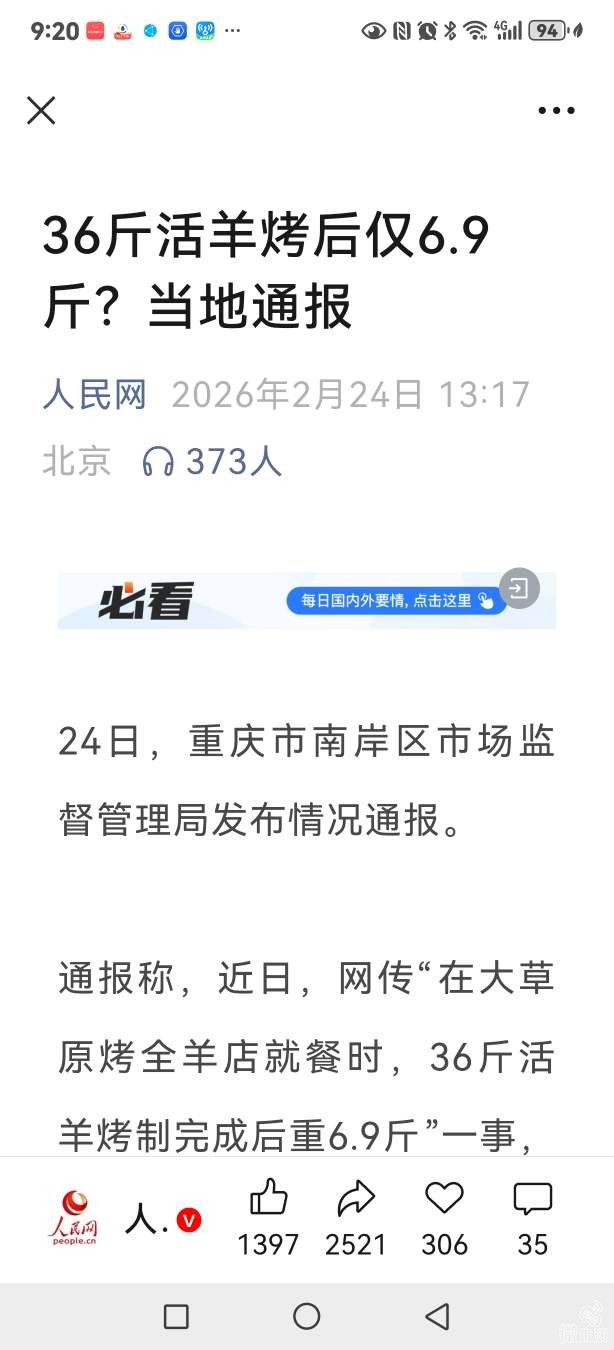
Task: Open the 人民网 account link
Action: (x=94, y=395)
